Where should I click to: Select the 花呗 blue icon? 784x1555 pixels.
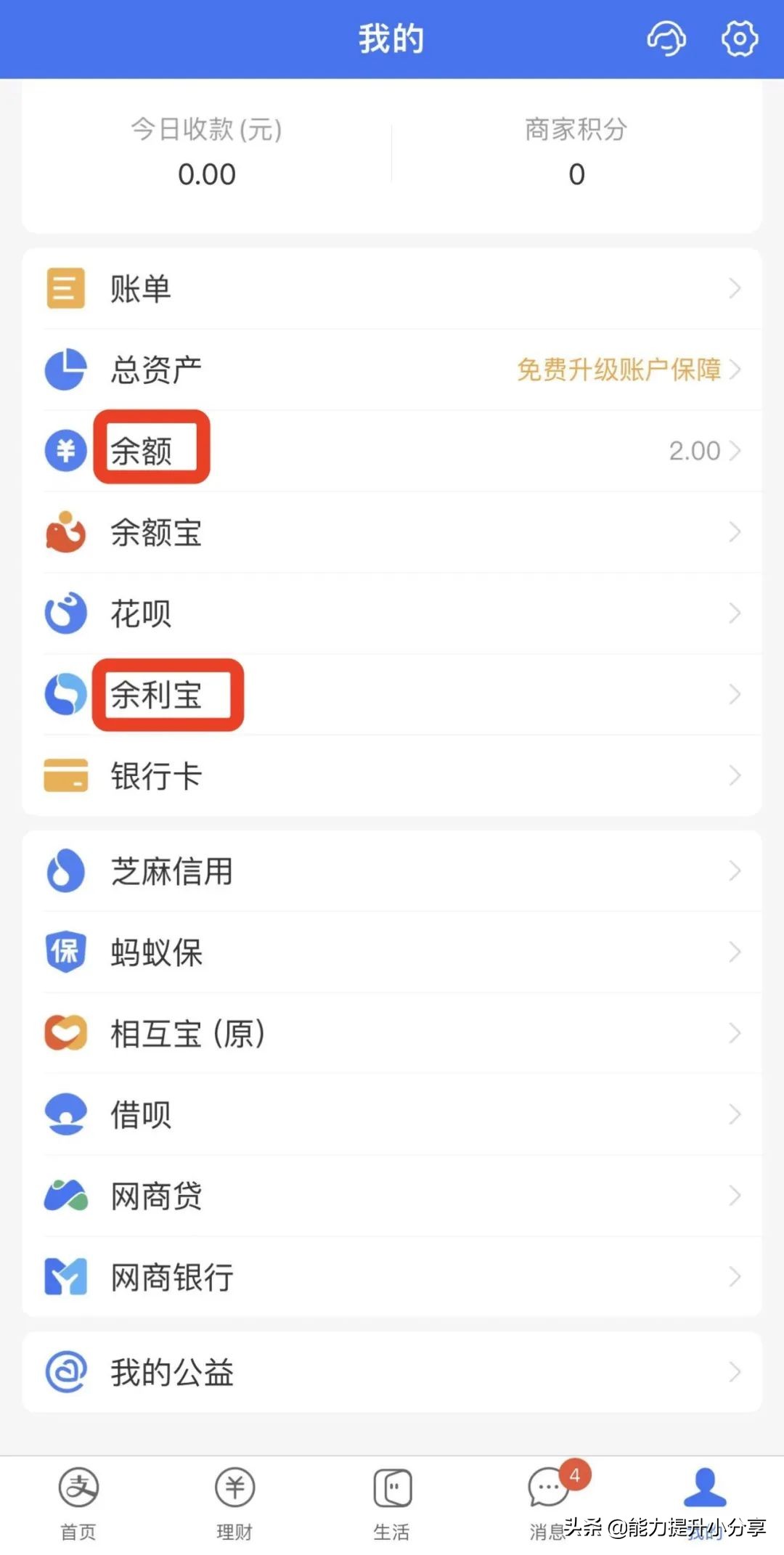click(65, 613)
